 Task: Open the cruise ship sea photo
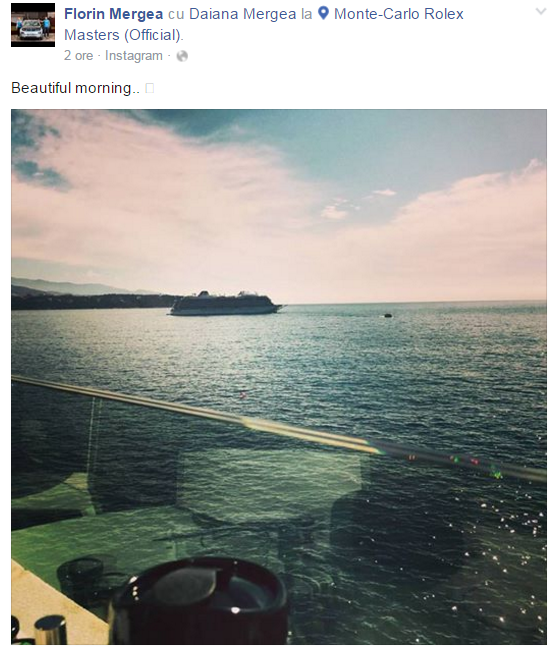(279, 377)
